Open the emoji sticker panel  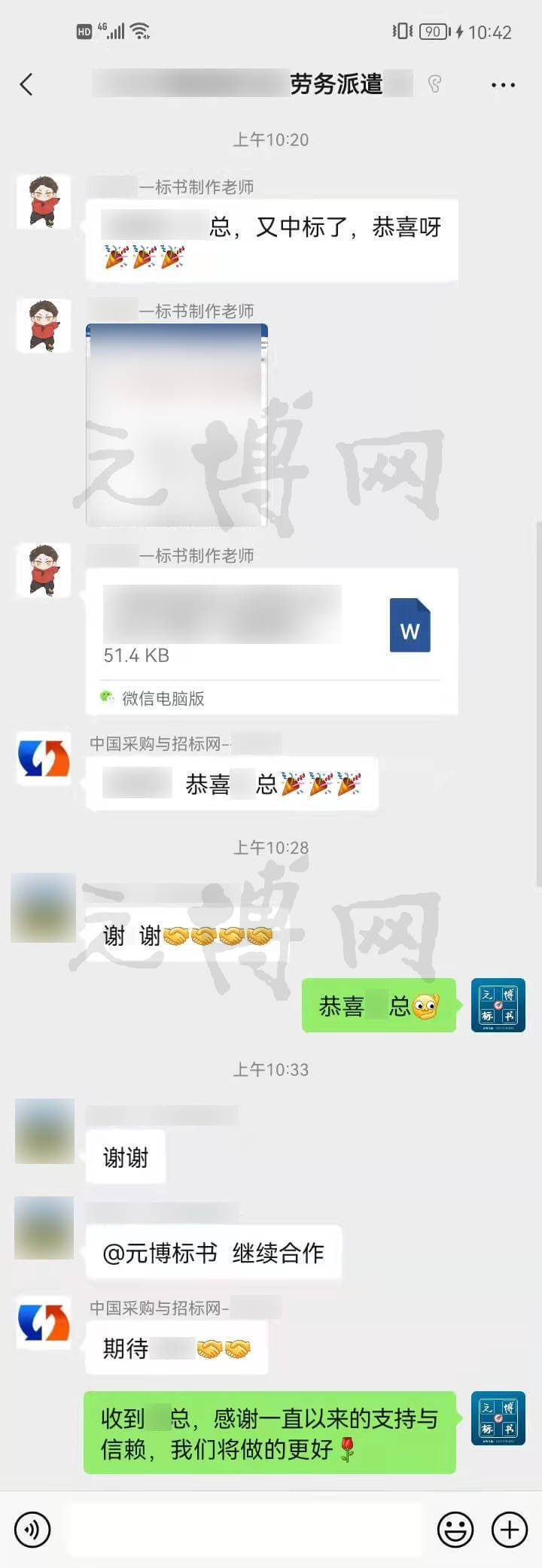click(x=455, y=1530)
